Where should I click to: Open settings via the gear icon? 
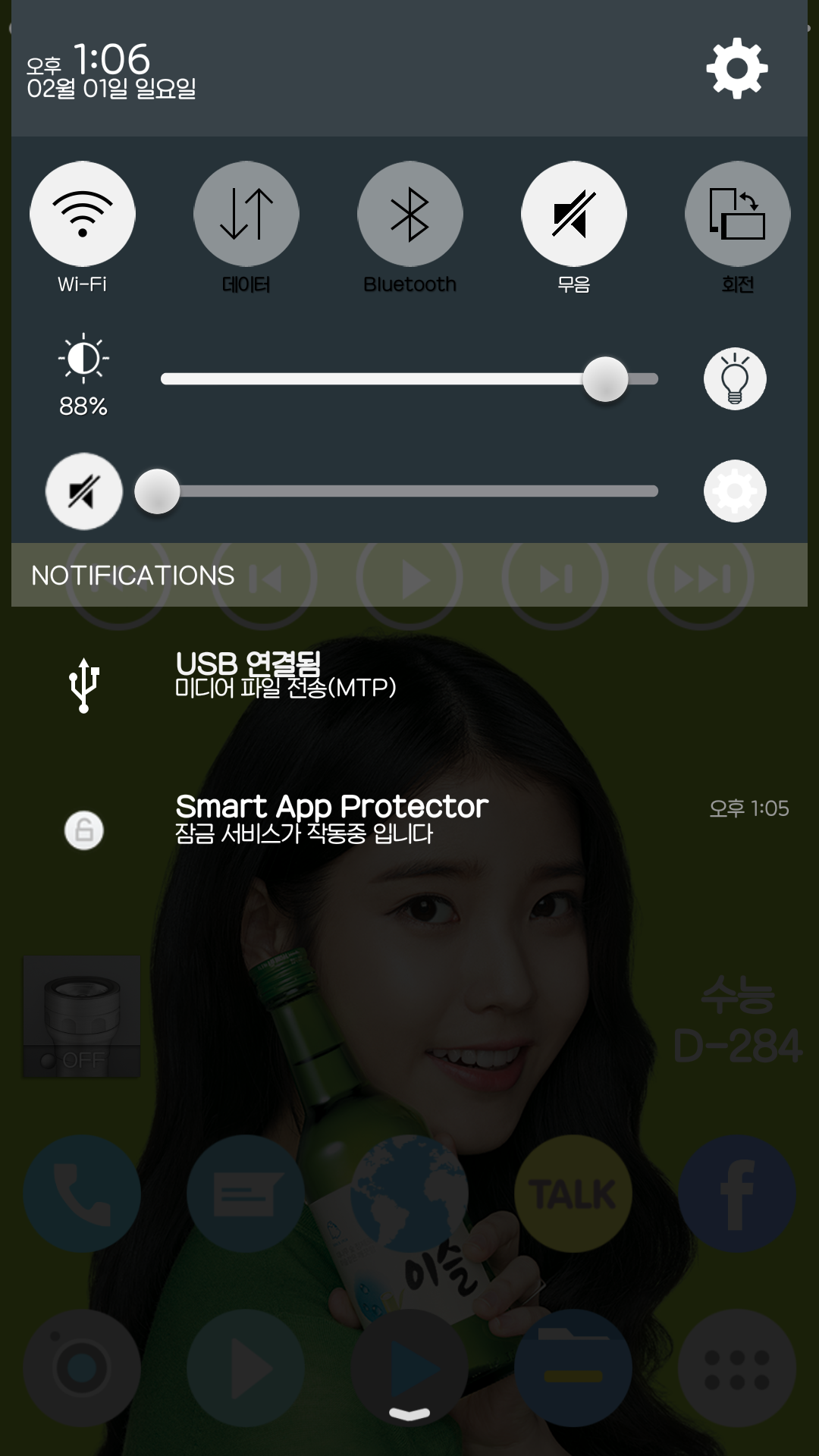tap(736, 68)
